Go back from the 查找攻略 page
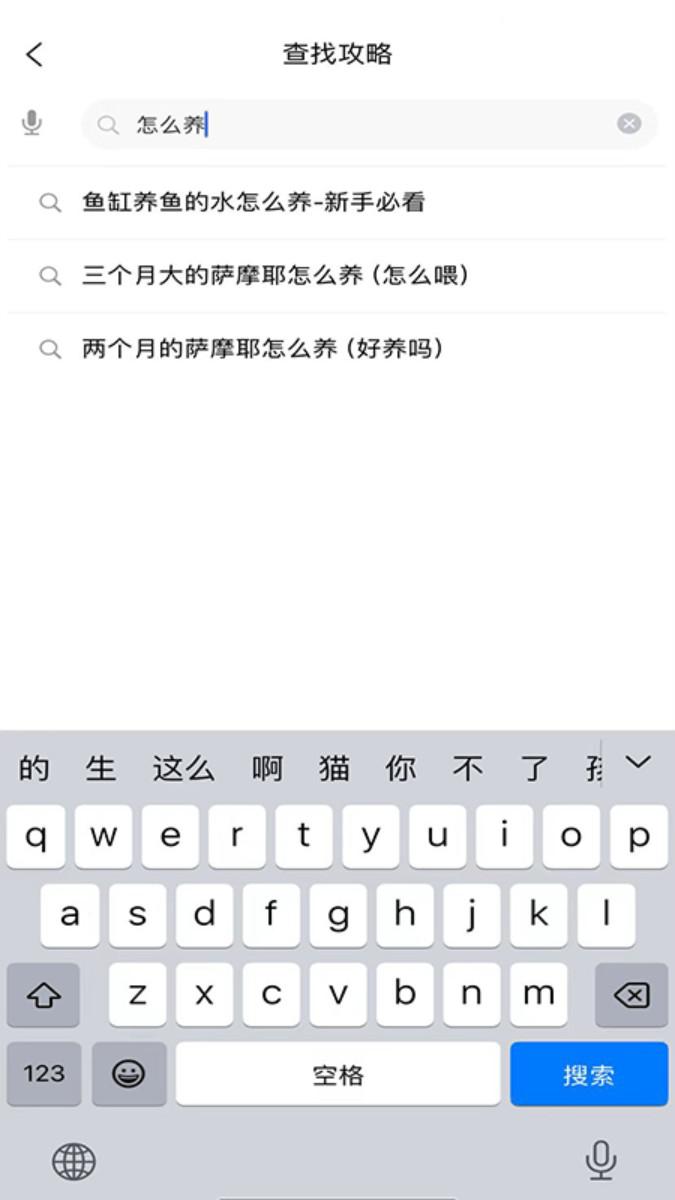The image size is (675, 1200). pos(35,54)
